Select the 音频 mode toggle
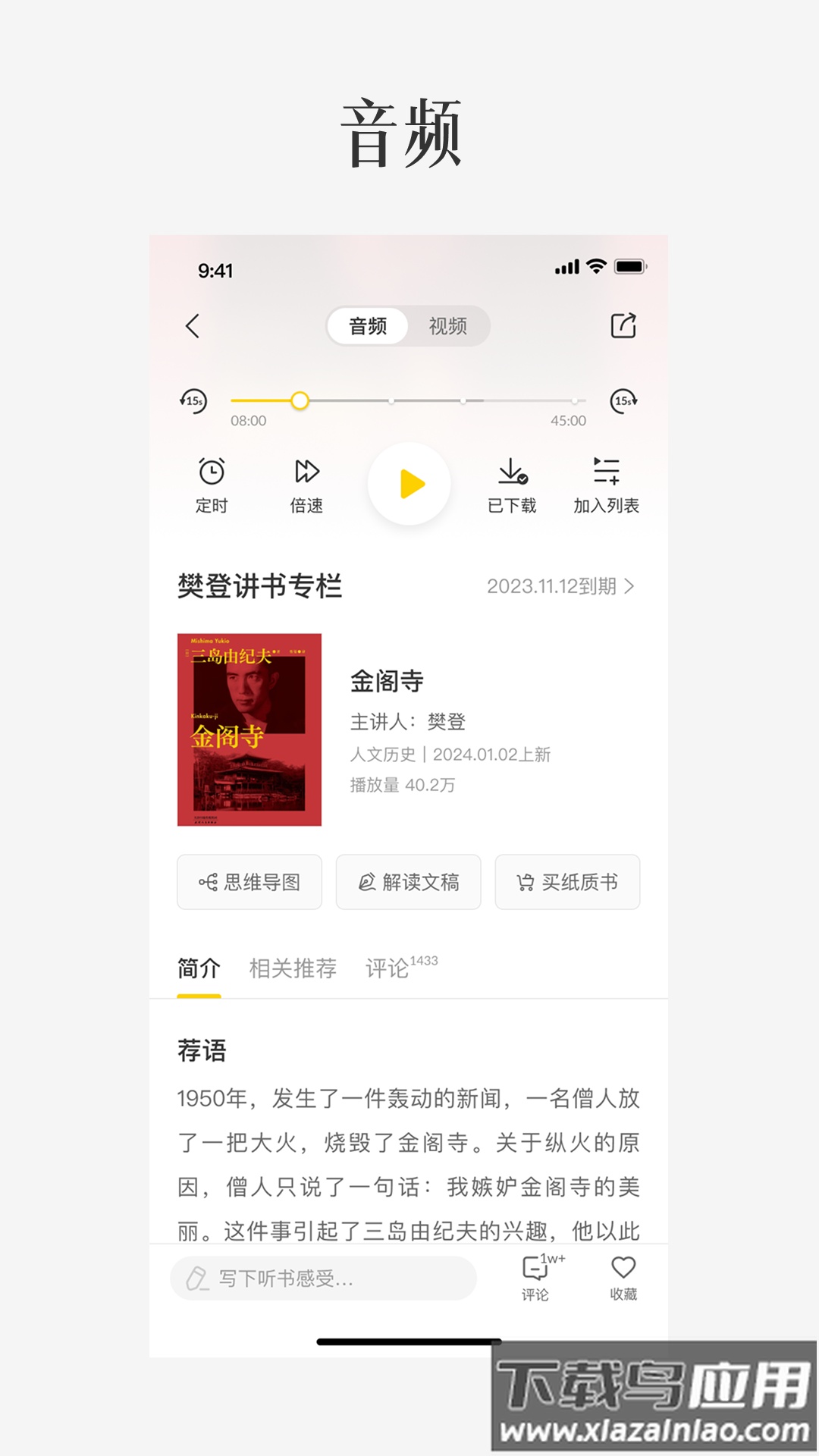 click(x=366, y=326)
